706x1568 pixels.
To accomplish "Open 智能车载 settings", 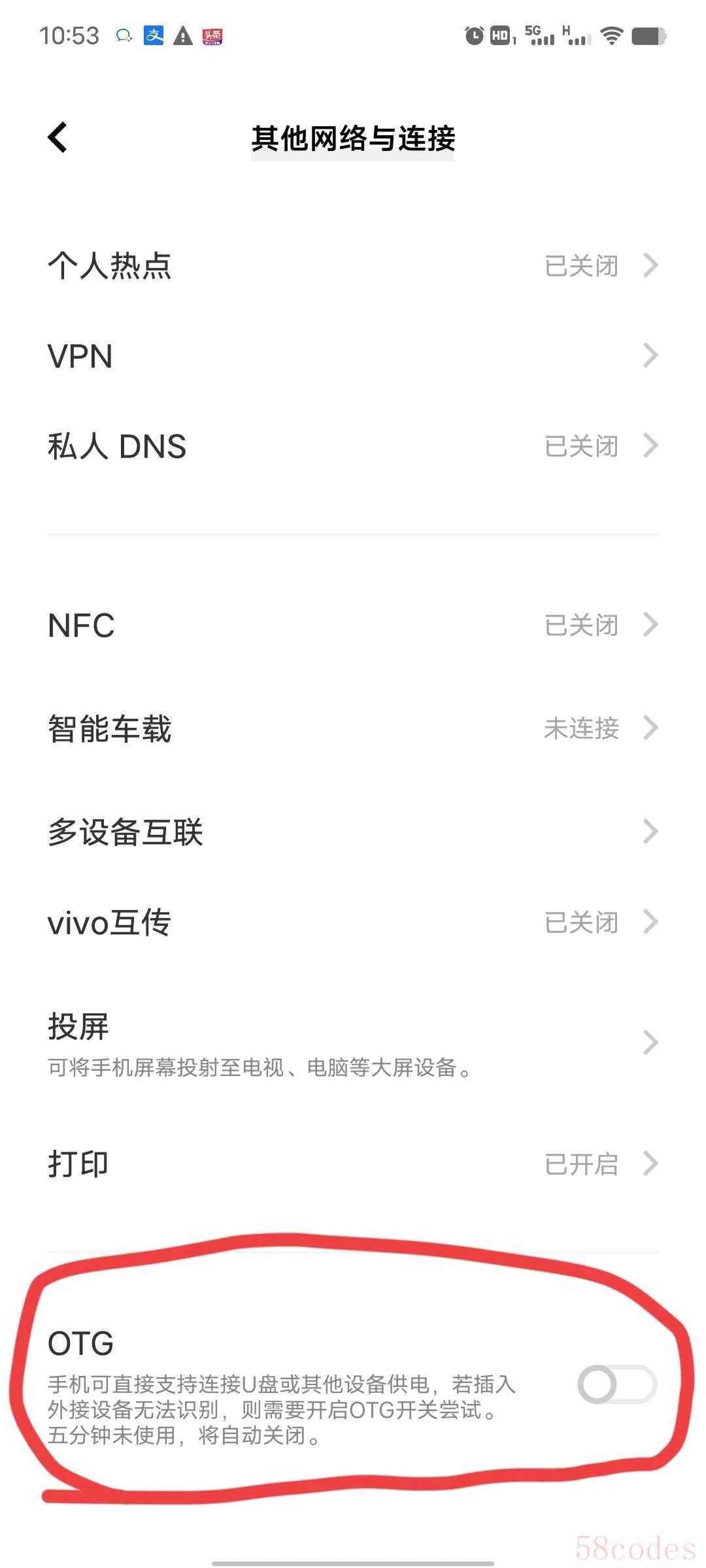I will [x=353, y=728].
